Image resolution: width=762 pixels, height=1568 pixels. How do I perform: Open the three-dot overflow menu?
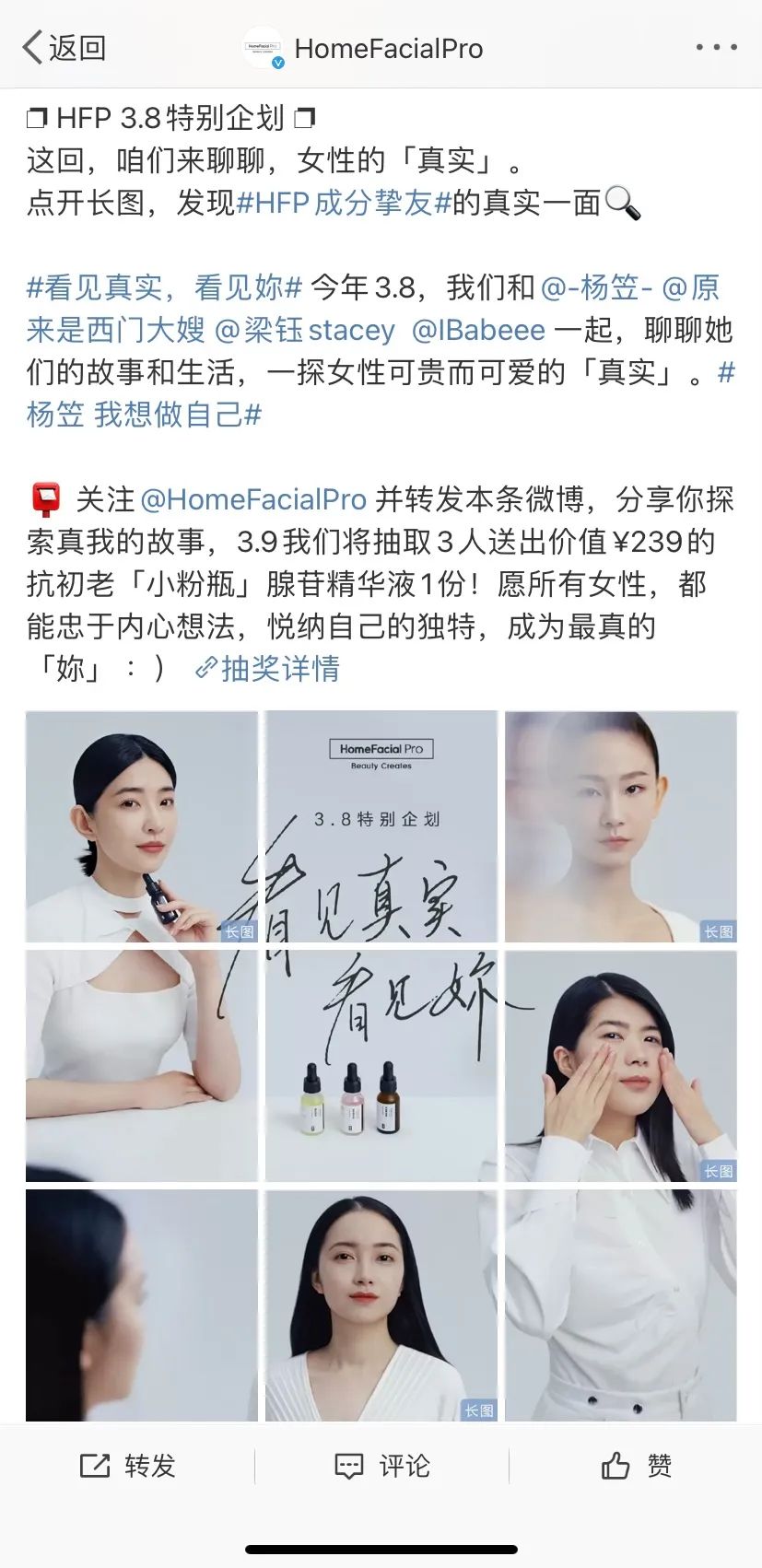point(716,47)
